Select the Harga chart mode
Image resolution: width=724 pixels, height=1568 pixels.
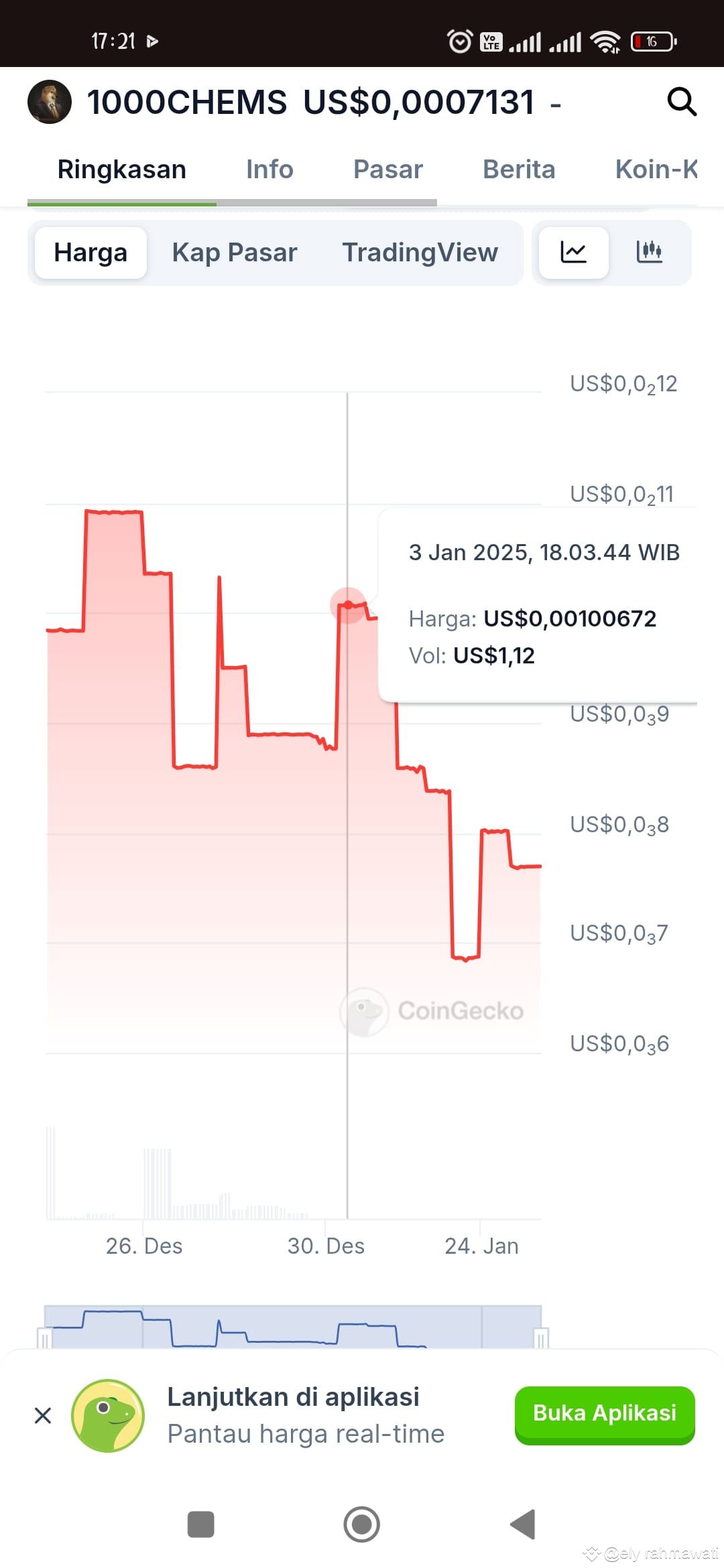coord(90,253)
